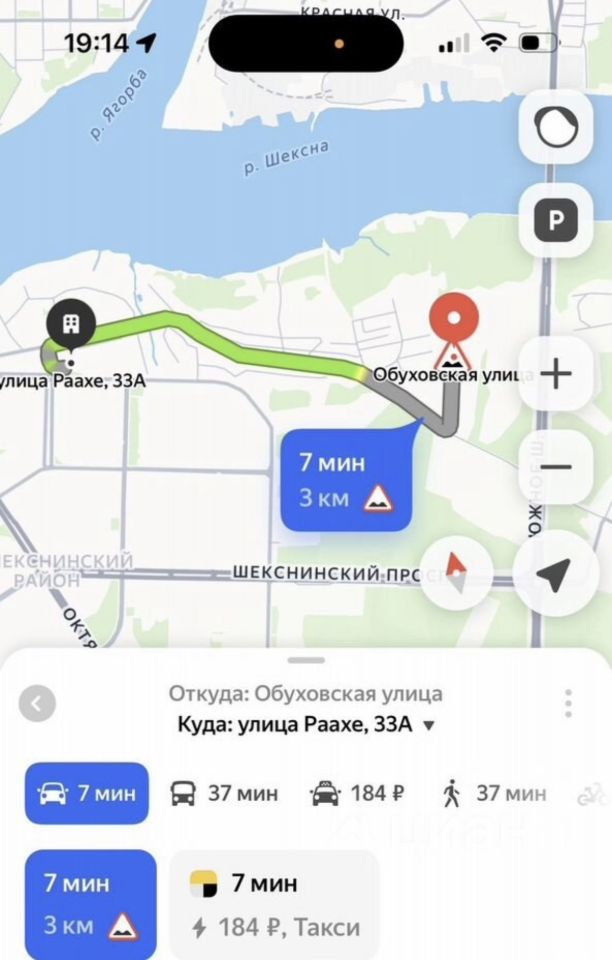The height and width of the screenshot is (960, 612).
Task: Select the car route tab, 7 мин
Action: [86, 794]
